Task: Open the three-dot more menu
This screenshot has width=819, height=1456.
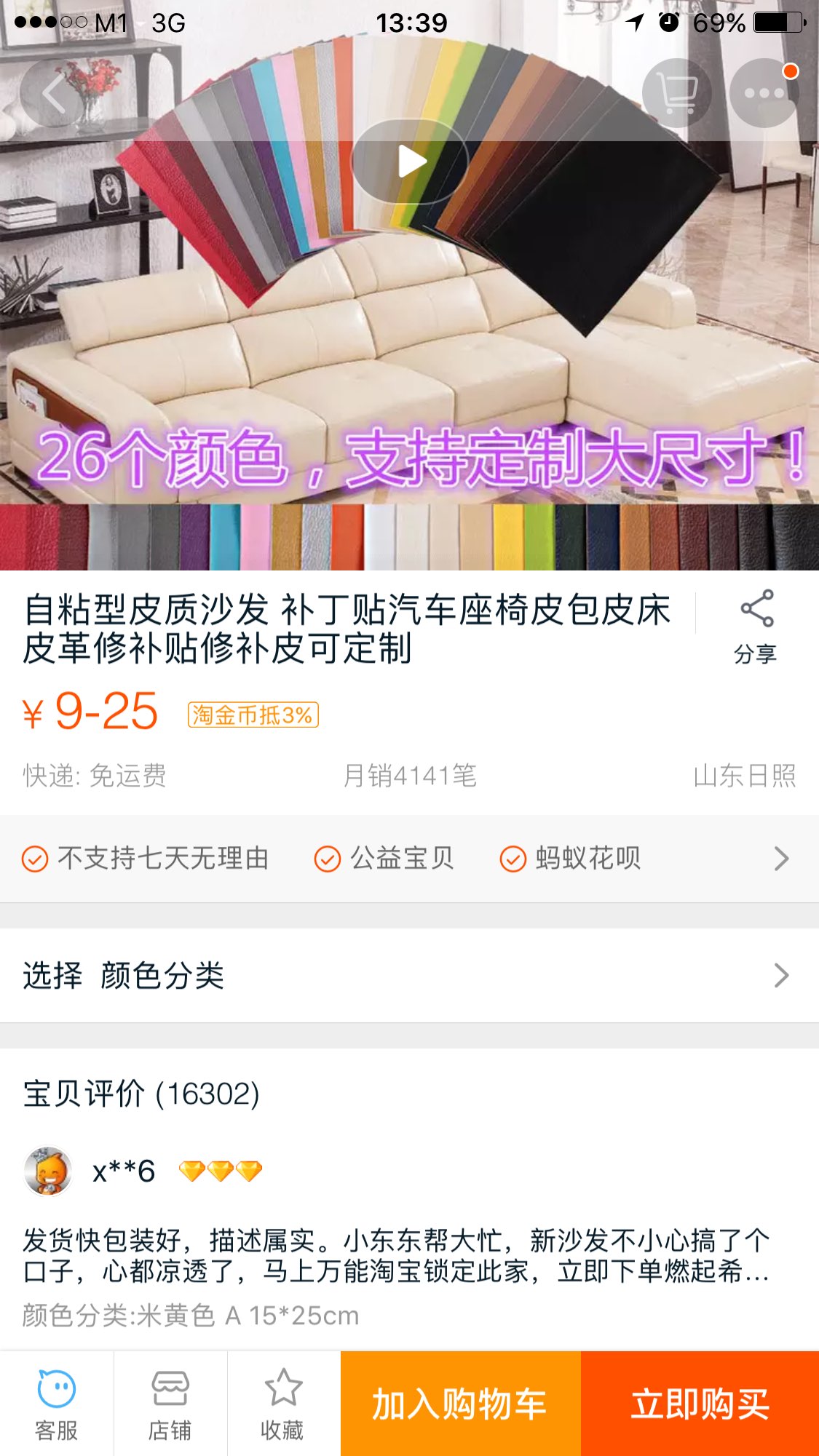Action: [x=764, y=93]
